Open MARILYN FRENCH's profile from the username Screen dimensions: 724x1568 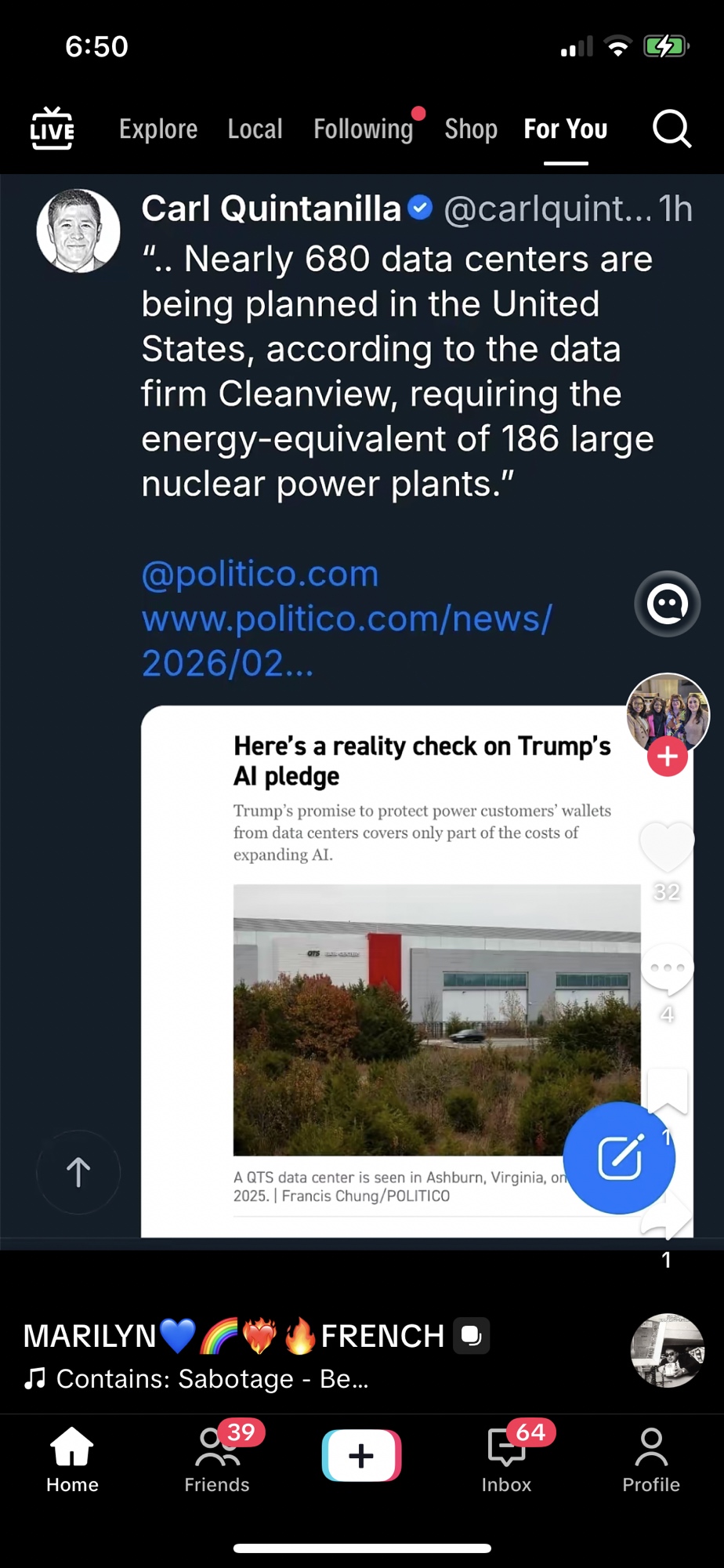pyautogui.click(x=233, y=1336)
